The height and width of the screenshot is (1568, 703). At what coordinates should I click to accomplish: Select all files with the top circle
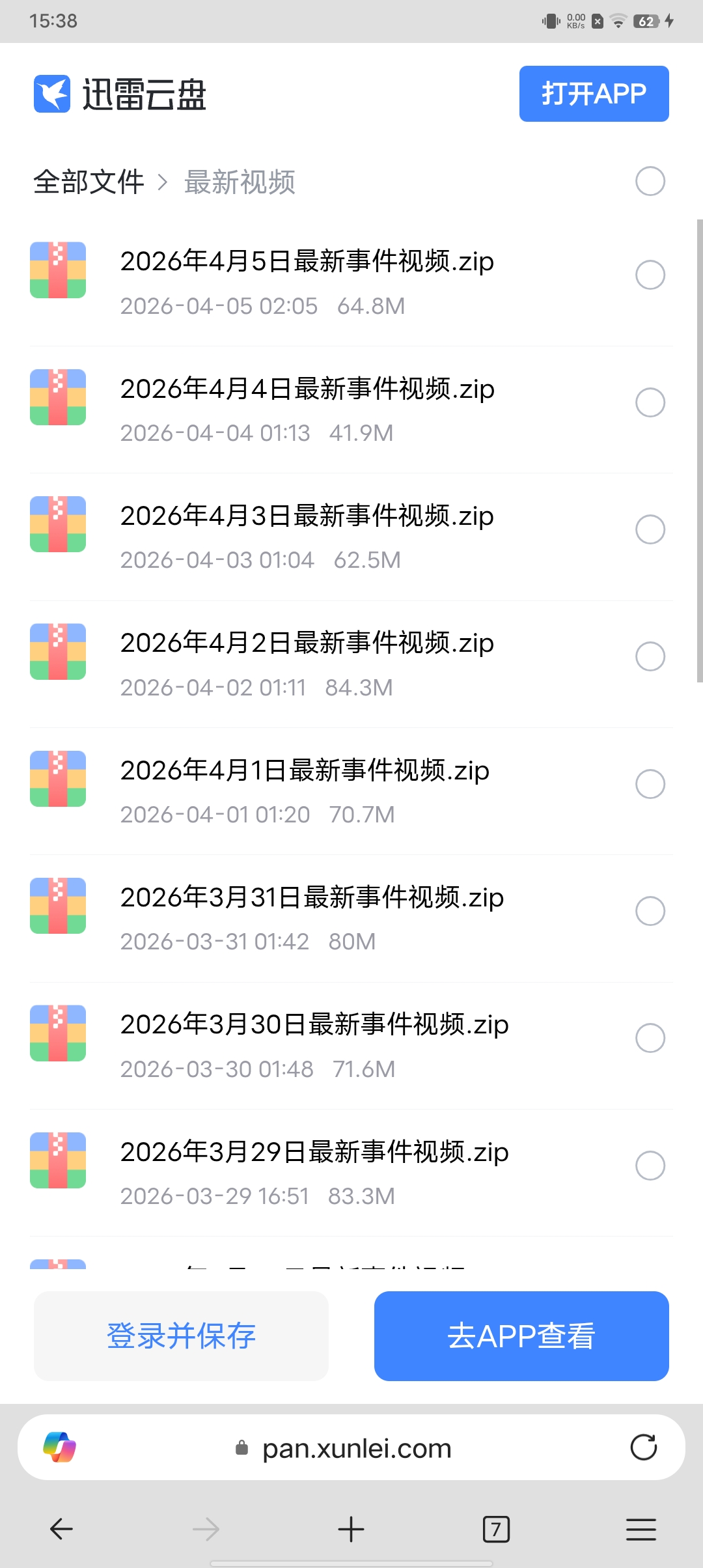pyautogui.click(x=650, y=181)
